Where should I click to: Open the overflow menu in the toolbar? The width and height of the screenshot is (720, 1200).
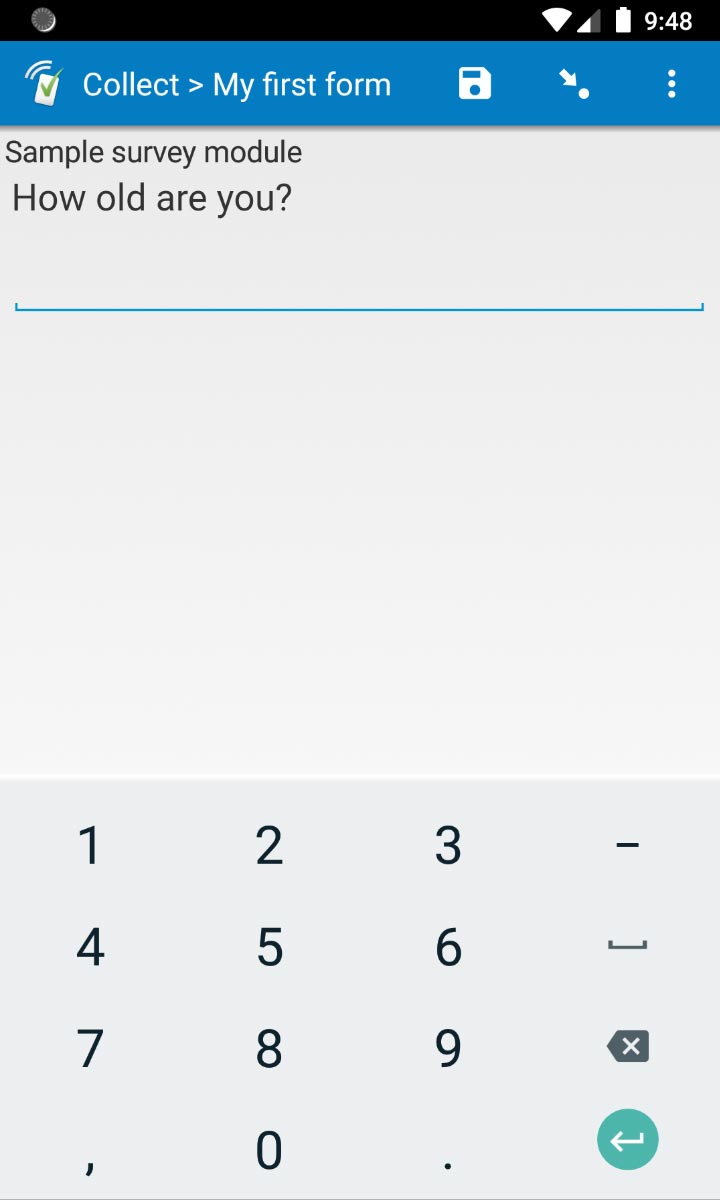coord(671,83)
